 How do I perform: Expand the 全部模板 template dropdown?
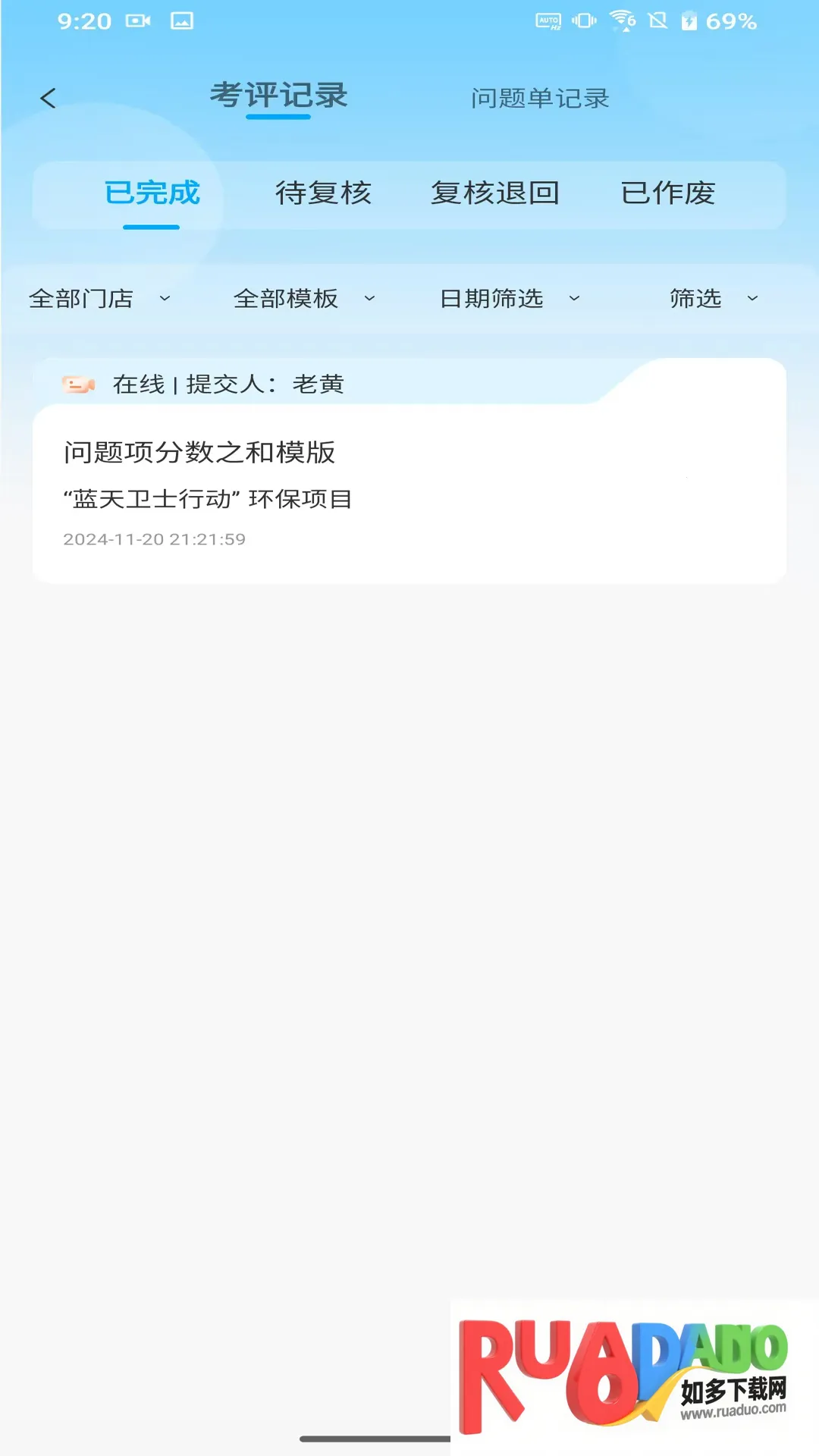click(x=304, y=299)
